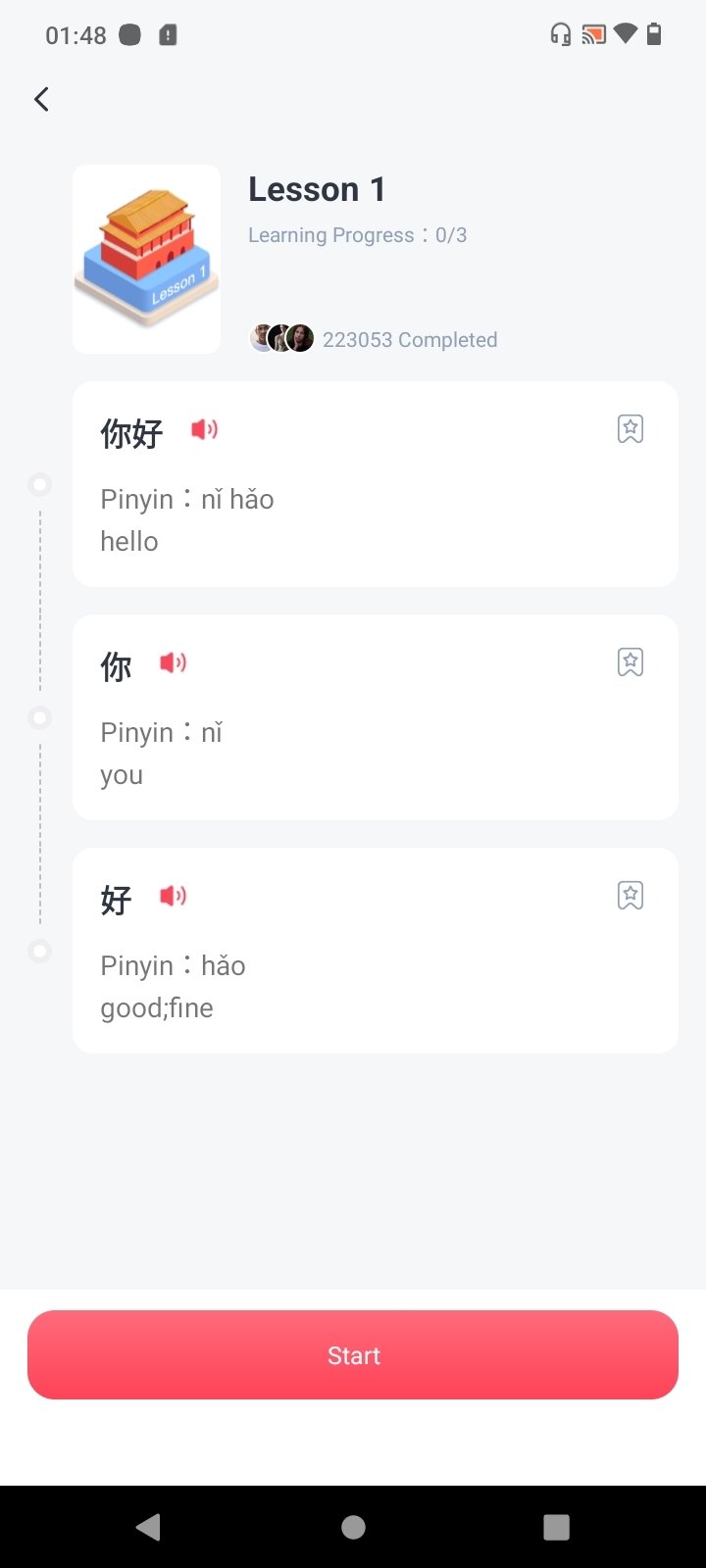Play pronunciation of 你 (you)
The image size is (706, 1568).
pyautogui.click(x=174, y=662)
